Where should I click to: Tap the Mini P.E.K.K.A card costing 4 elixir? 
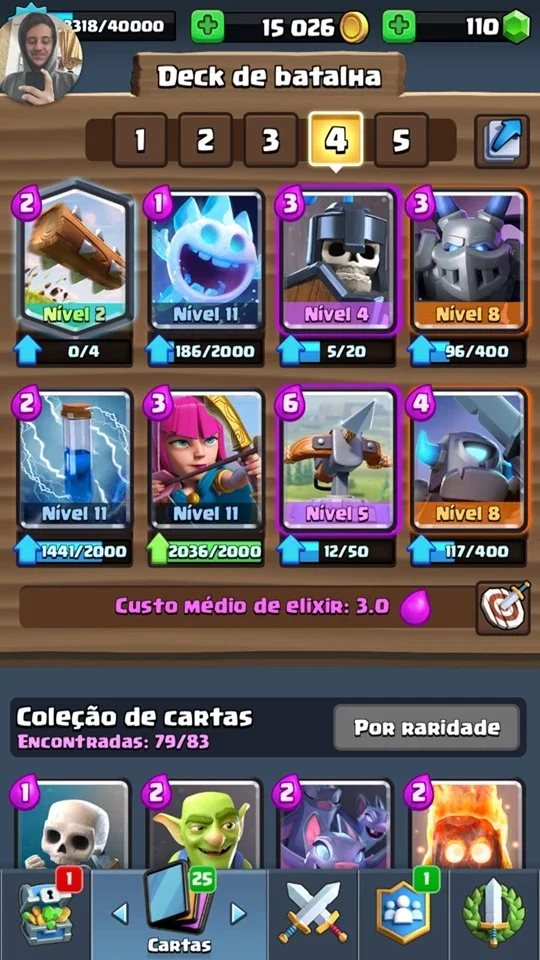tap(468, 460)
